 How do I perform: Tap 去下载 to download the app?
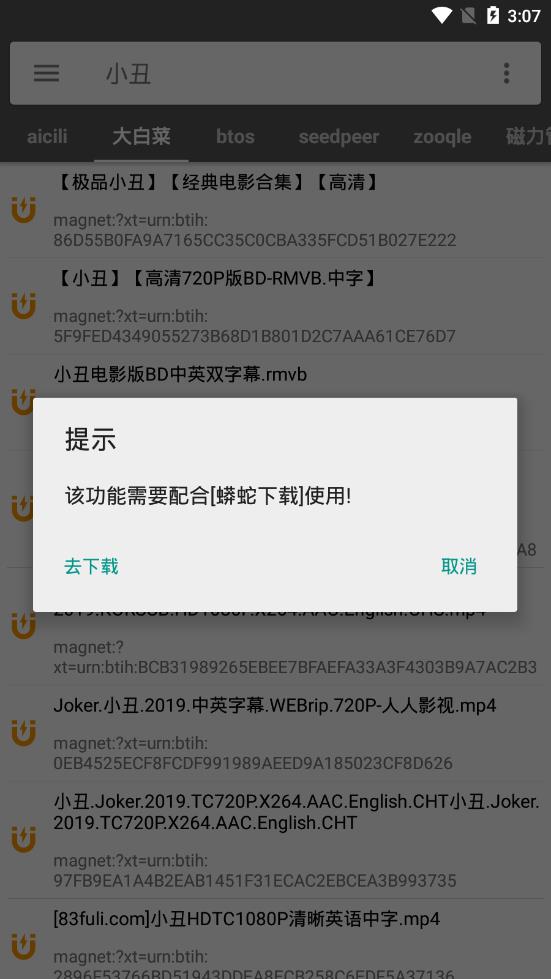tap(91, 566)
